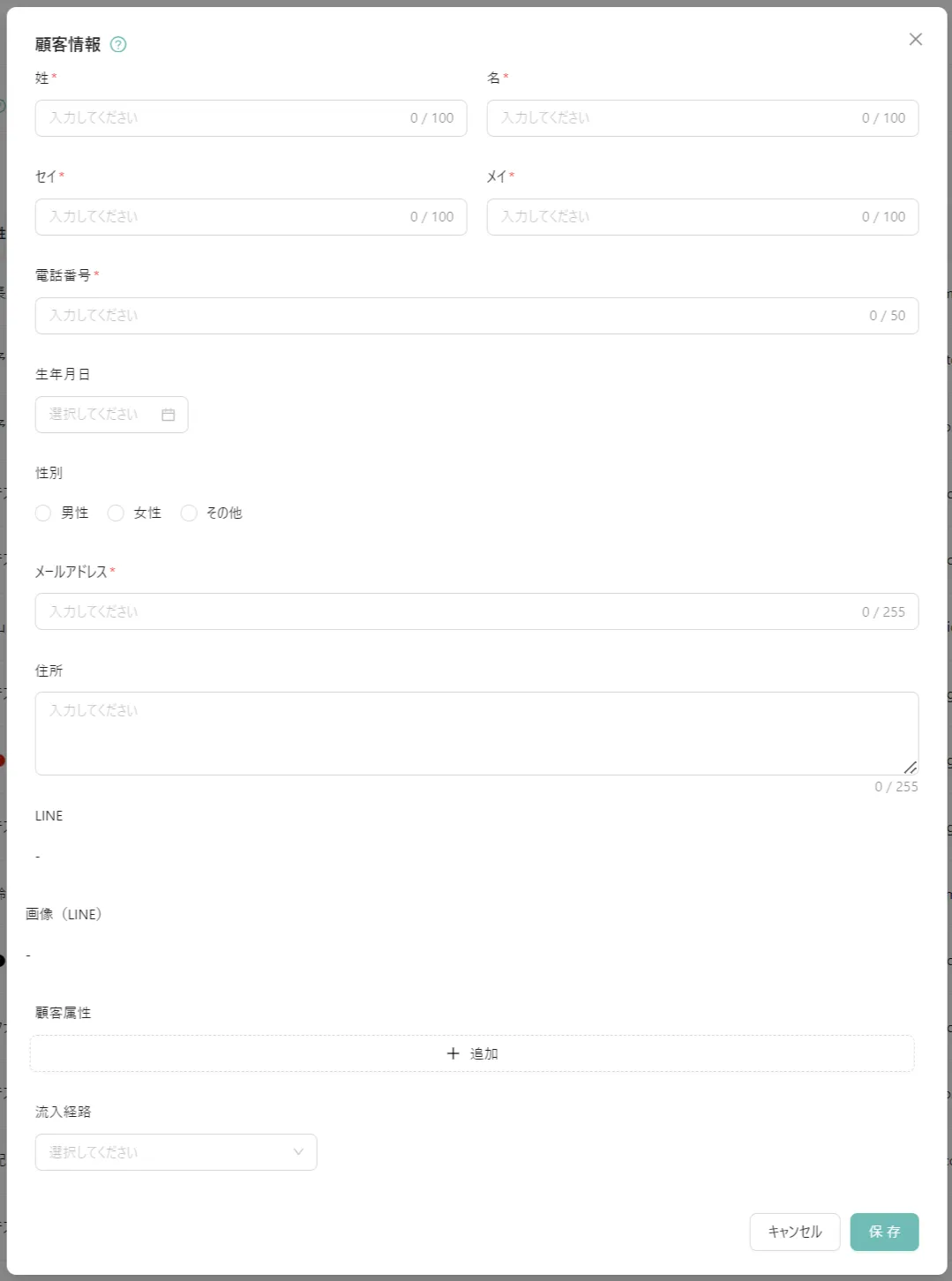
Task: Tap the 住所 text area
Action: [x=476, y=733]
